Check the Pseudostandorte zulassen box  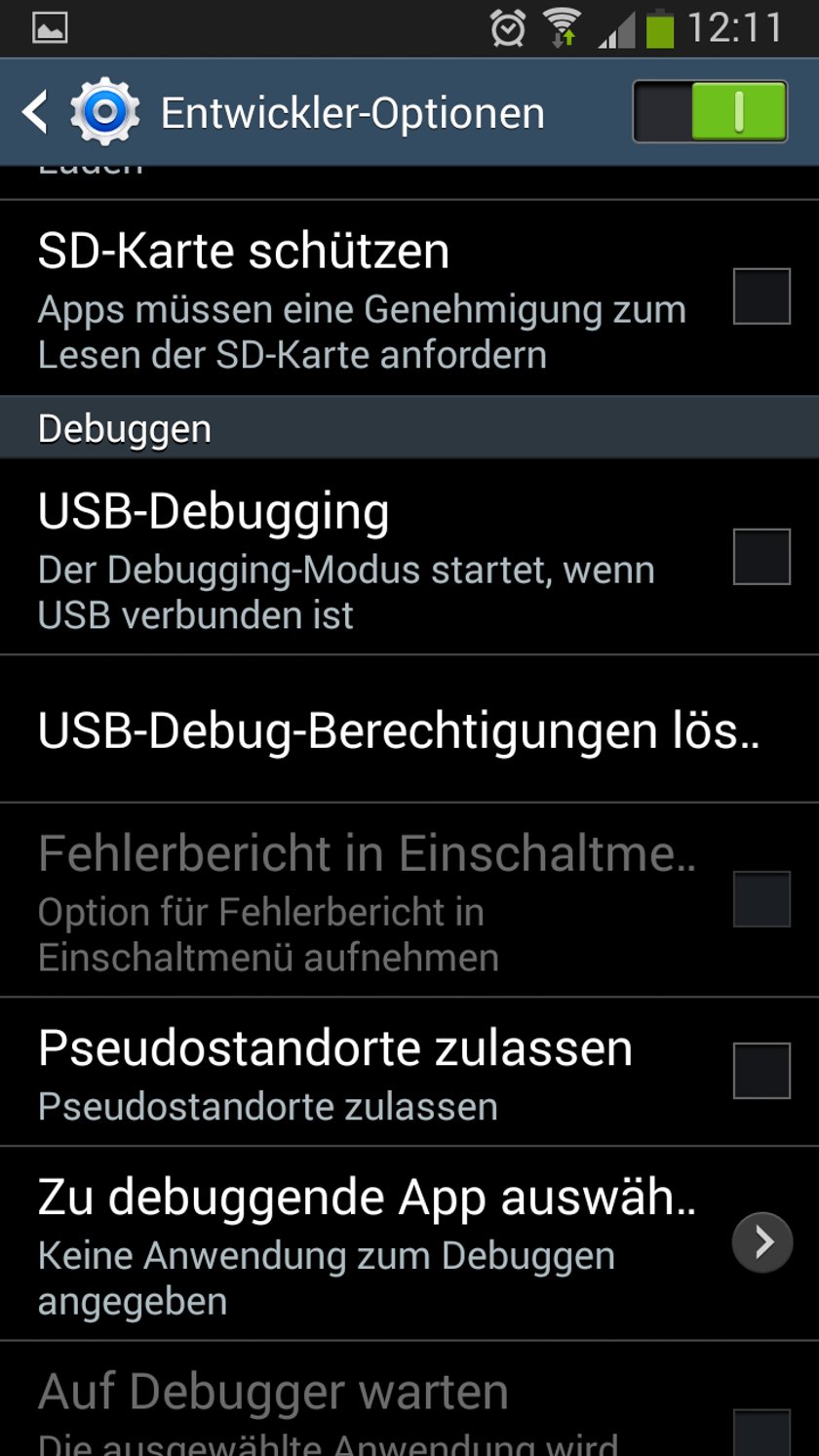tap(761, 1071)
